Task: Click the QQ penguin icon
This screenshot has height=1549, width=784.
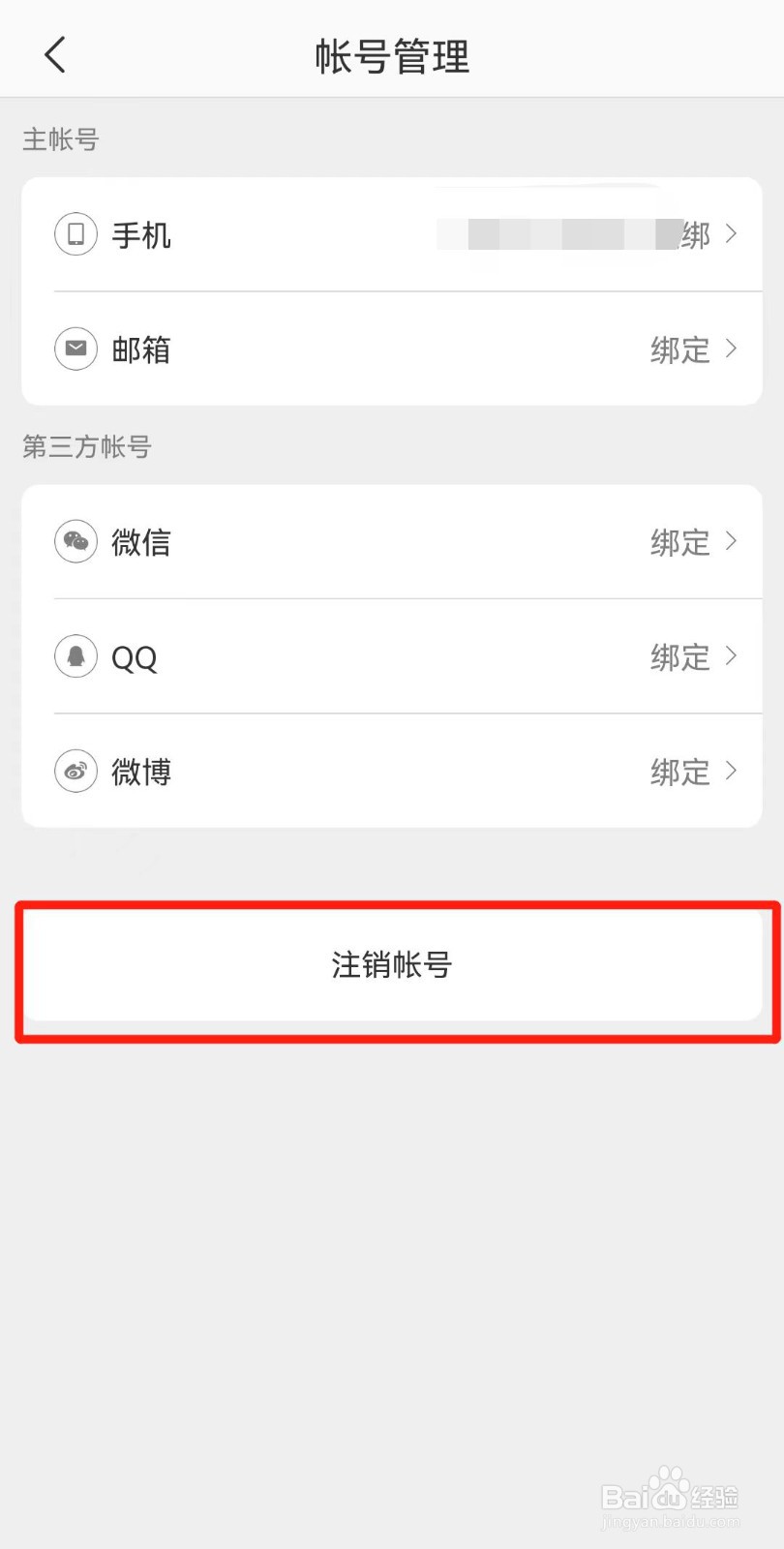Action: [x=75, y=656]
